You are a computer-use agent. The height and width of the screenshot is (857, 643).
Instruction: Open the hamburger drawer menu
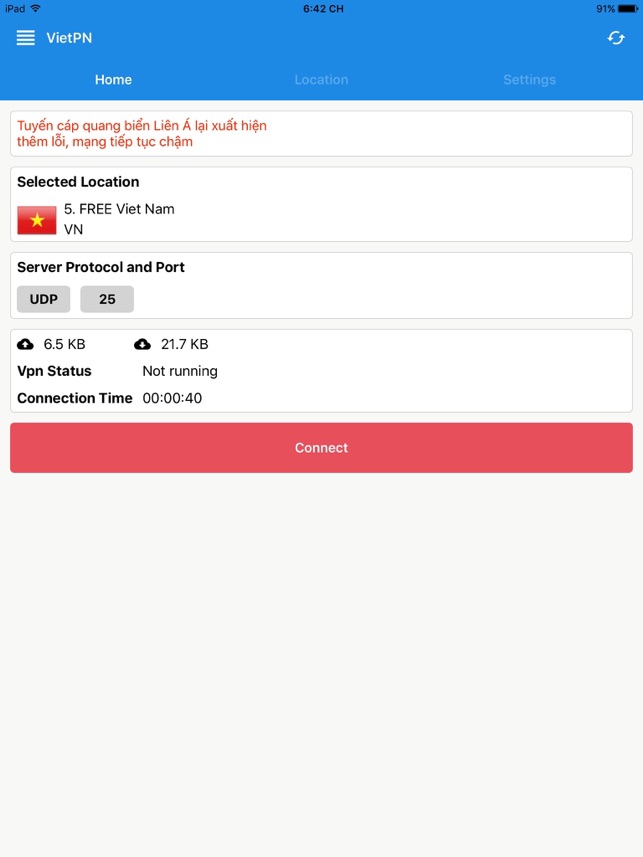26,38
